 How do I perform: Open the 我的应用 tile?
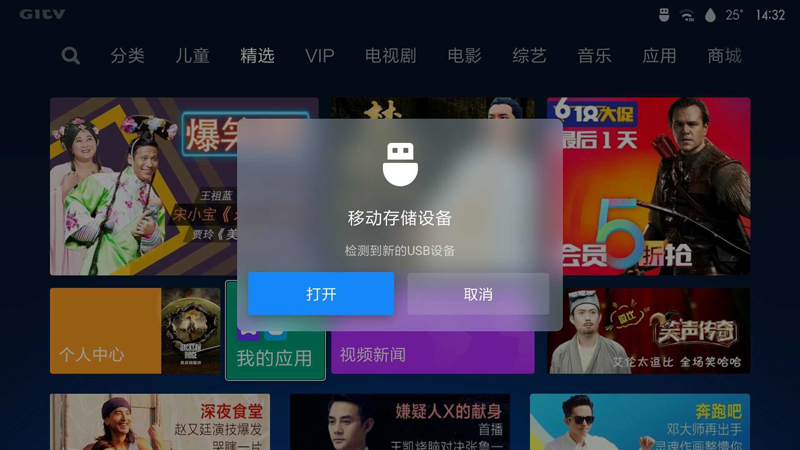(x=274, y=357)
